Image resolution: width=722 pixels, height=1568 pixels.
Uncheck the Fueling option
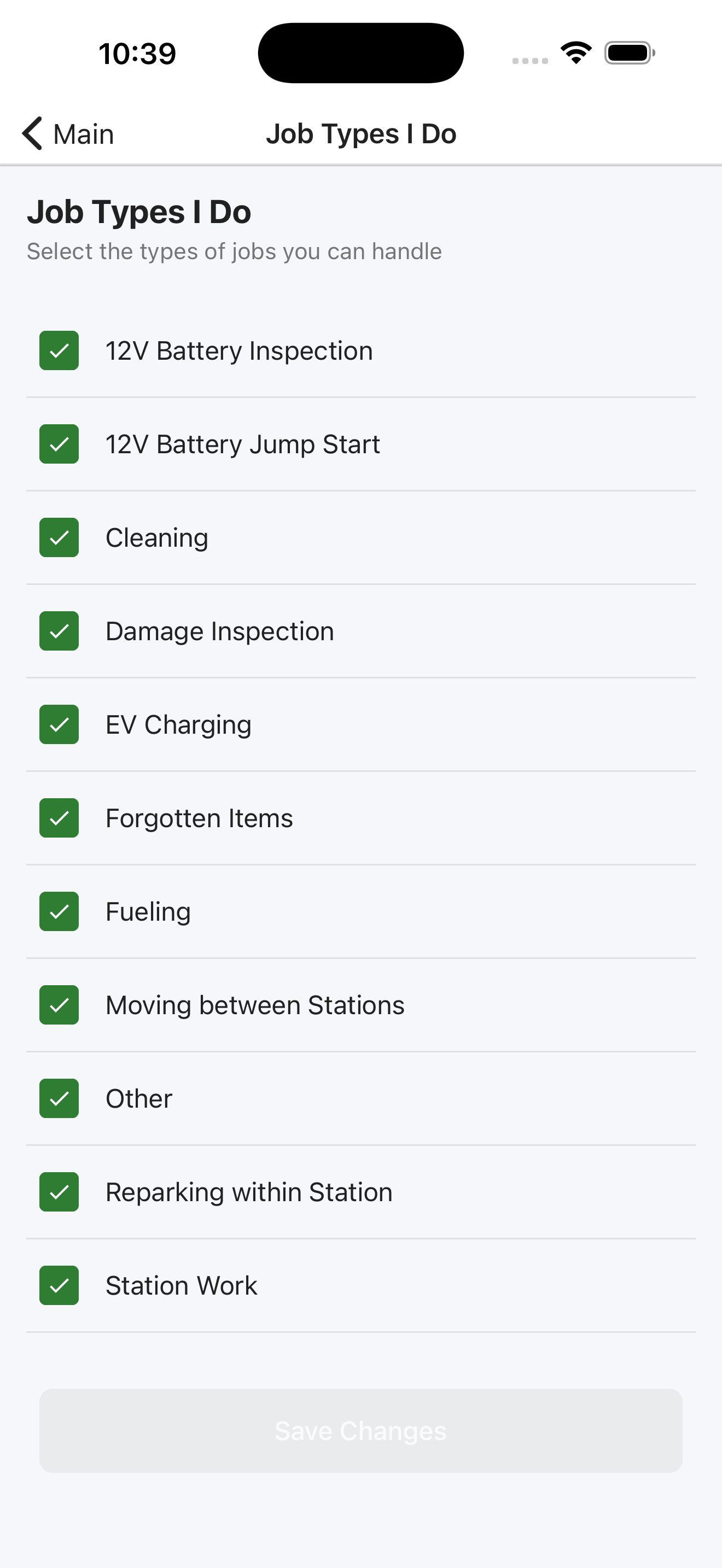pyautogui.click(x=59, y=911)
